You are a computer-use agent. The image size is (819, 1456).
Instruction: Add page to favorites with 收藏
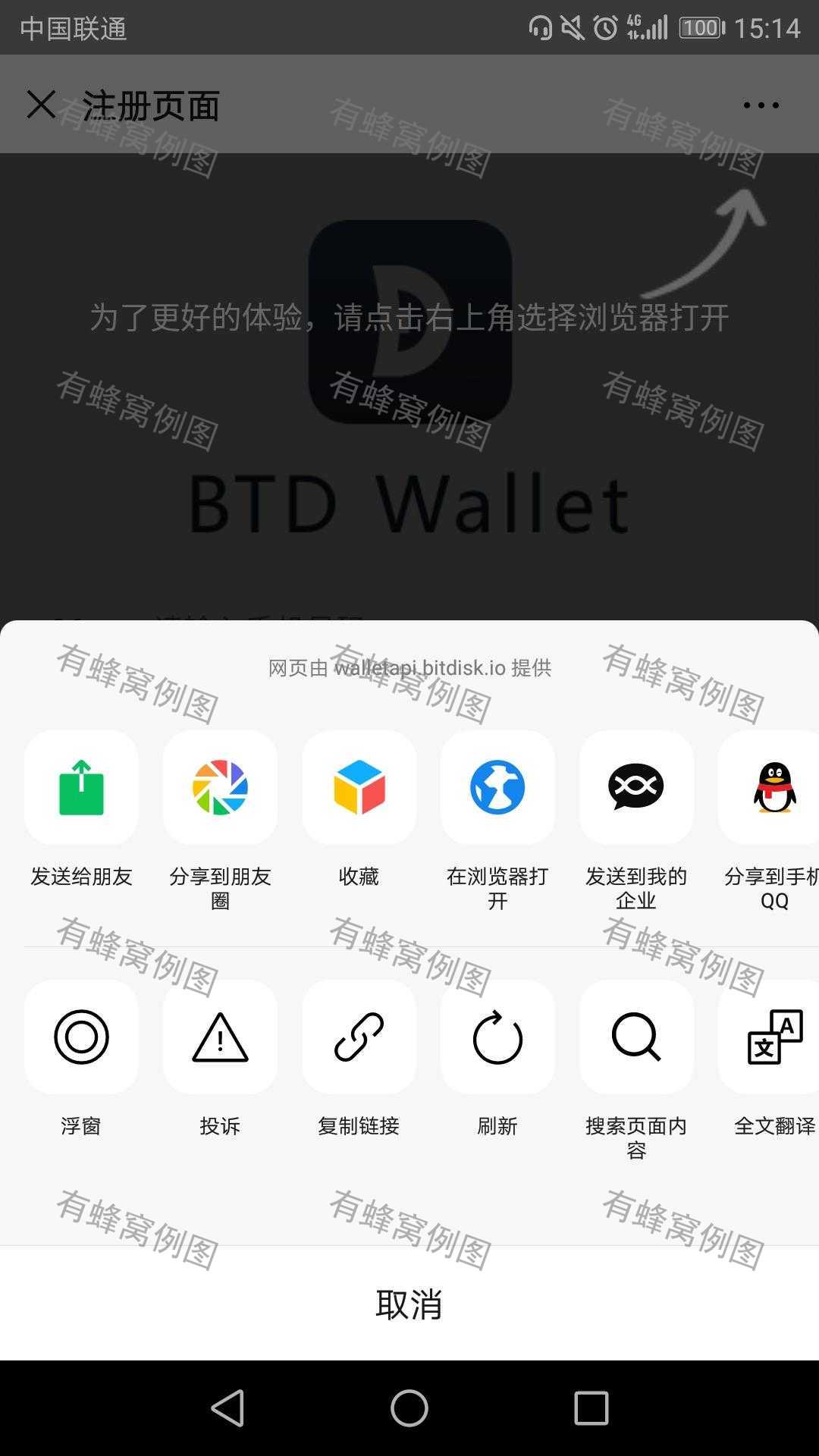(x=359, y=787)
